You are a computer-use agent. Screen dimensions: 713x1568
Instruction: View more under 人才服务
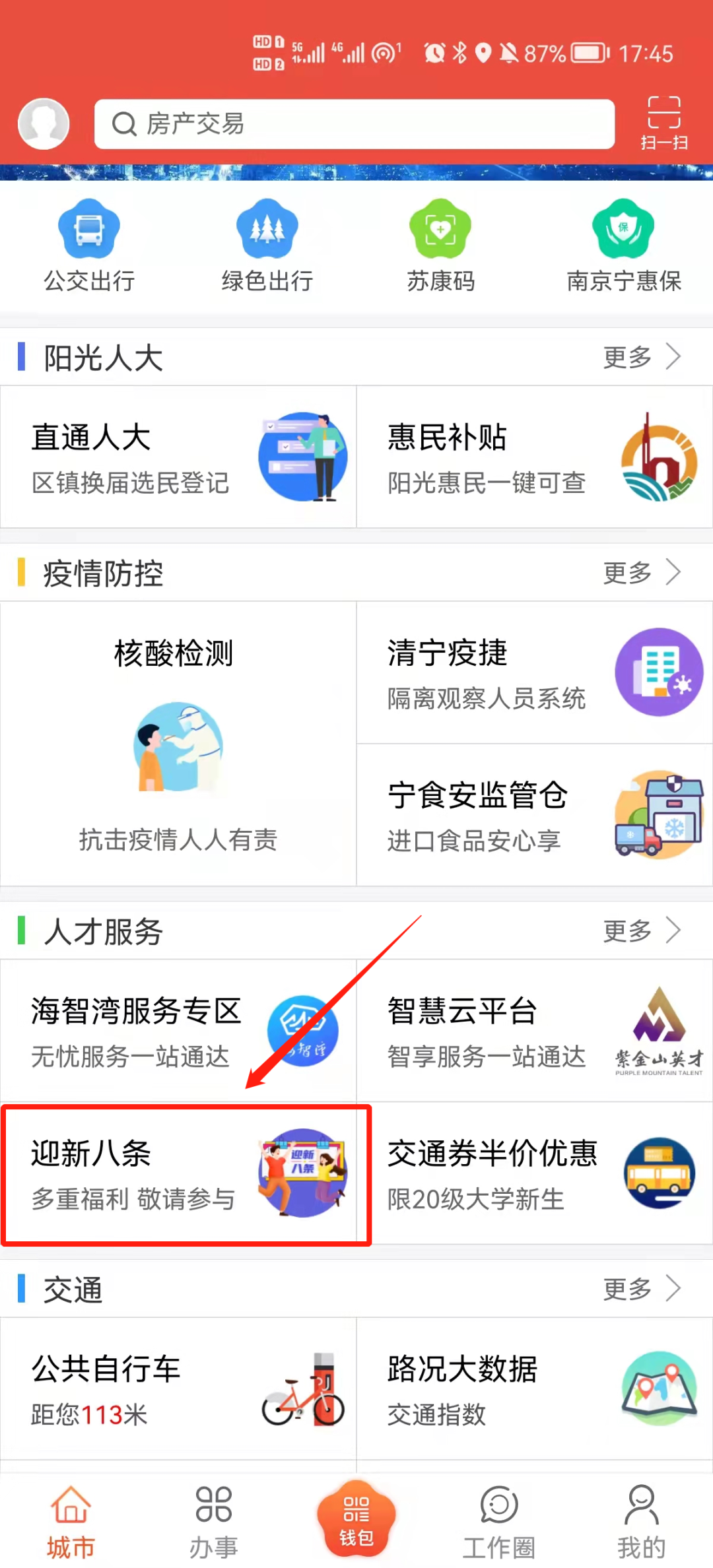click(642, 931)
